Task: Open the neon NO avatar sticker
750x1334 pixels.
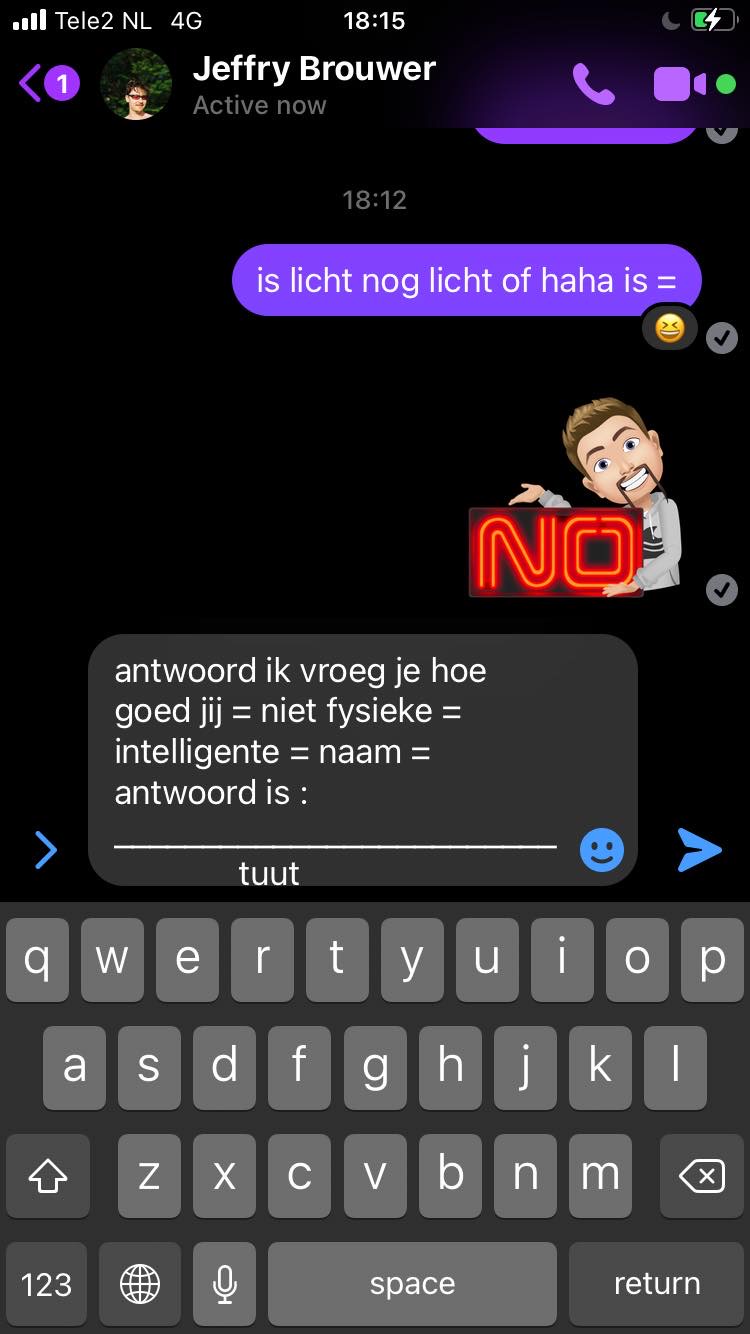Action: tap(577, 500)
